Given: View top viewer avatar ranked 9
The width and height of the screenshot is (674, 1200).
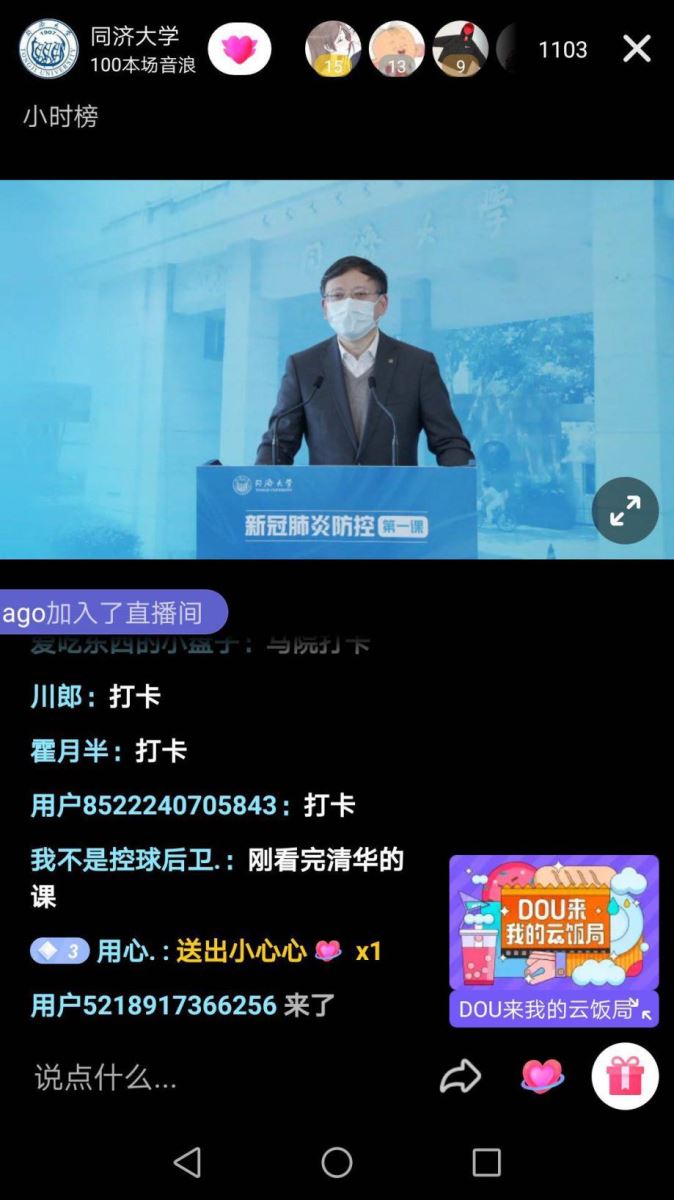Looking at the screenshot, I should (x=460, y=49).
